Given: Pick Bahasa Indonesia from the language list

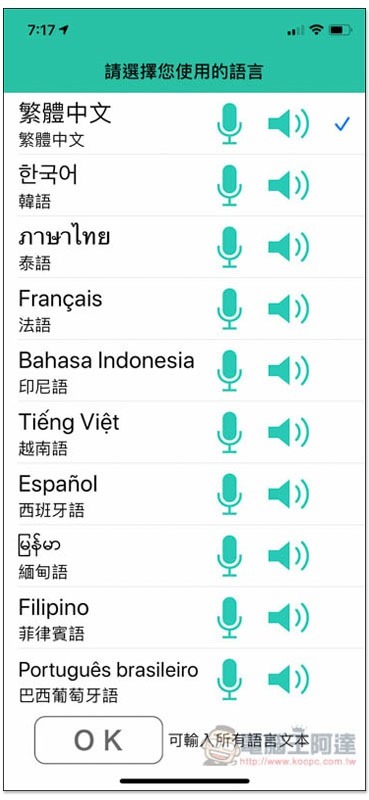Looking at the screenshot, I should point(185,371).
